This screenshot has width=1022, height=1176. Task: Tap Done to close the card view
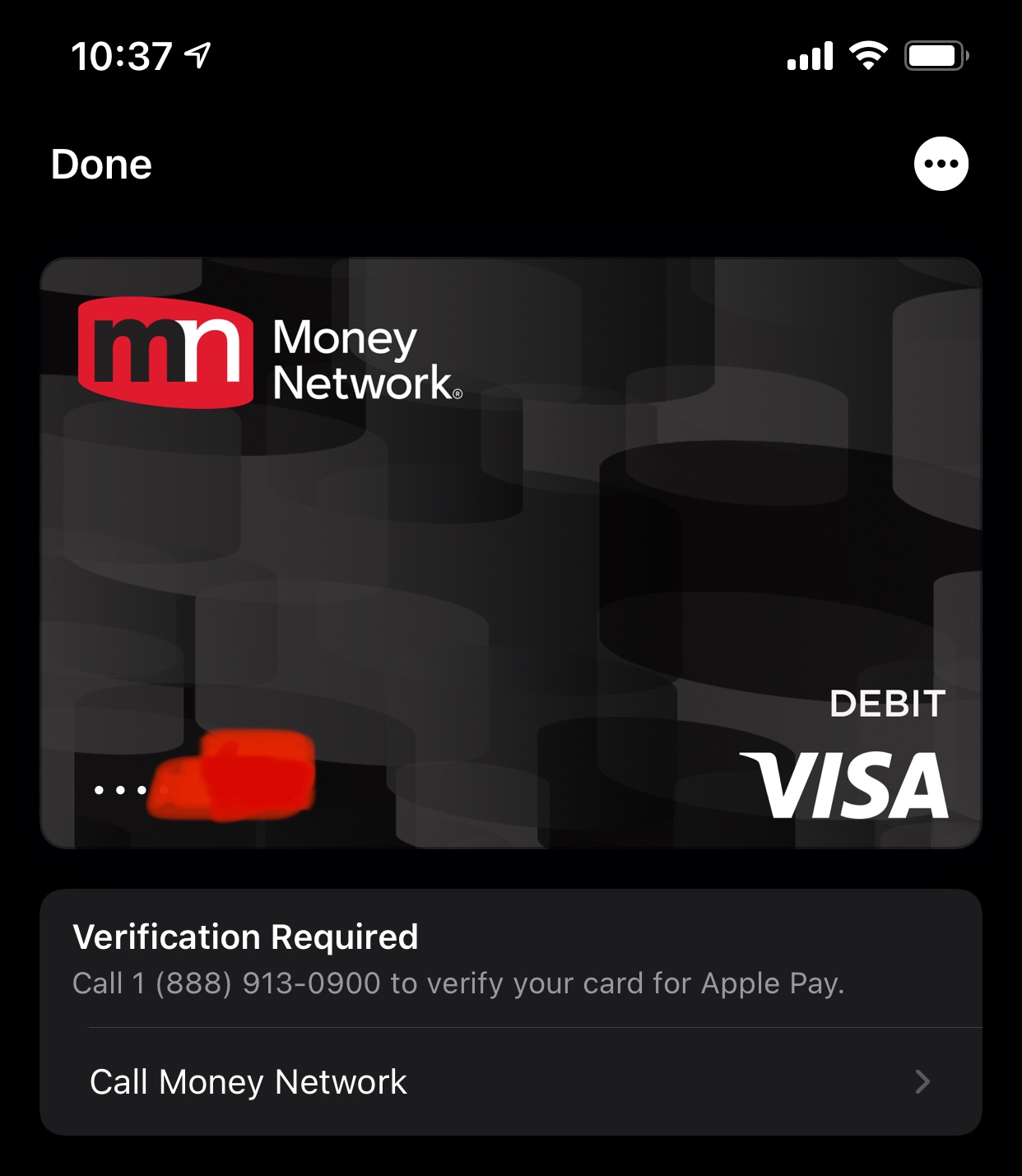[x=101, y=164]
